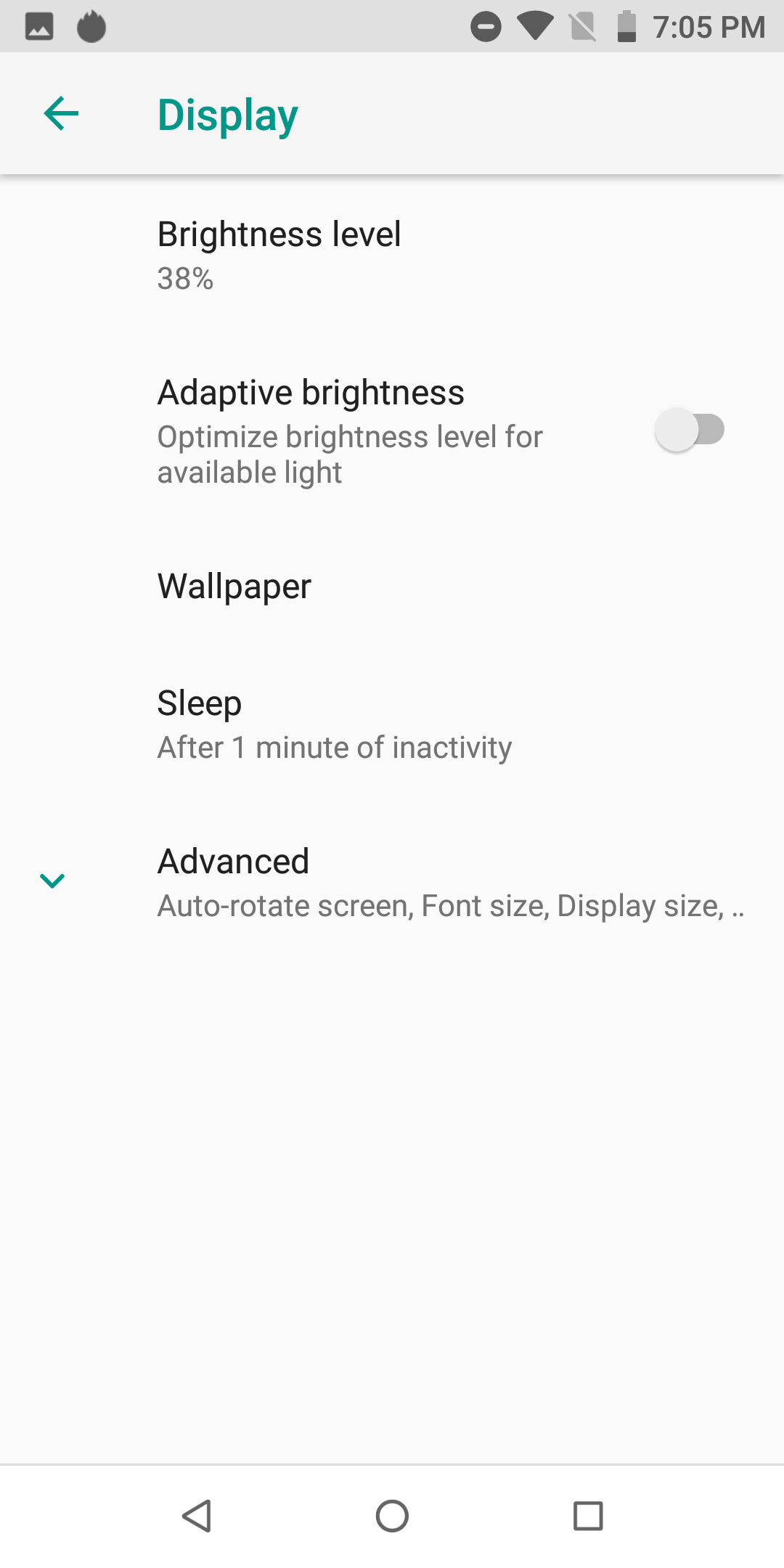The image size is (784, 1568).
Task: Open Brightness level setting
Action: 392,256
